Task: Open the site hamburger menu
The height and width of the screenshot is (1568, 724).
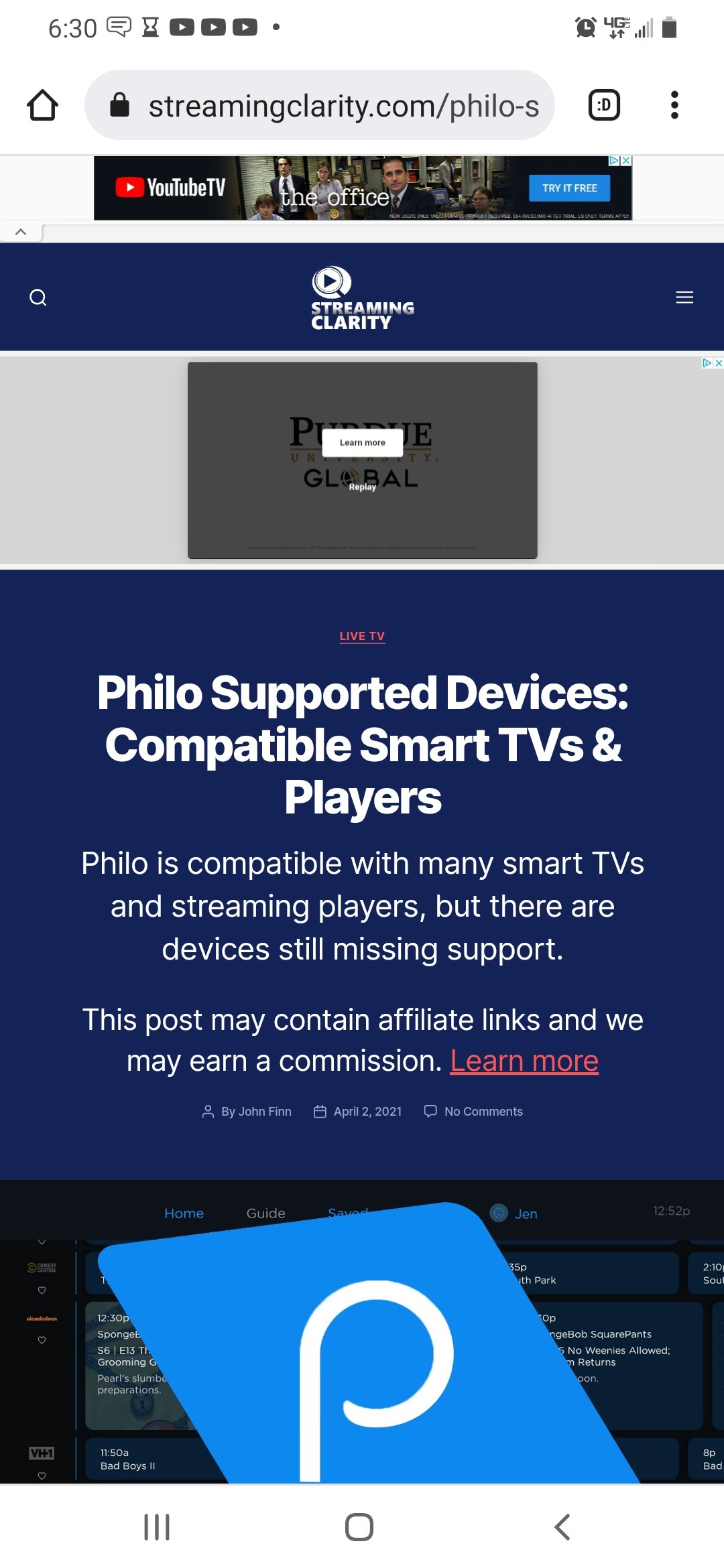Action: coord(684,298)
